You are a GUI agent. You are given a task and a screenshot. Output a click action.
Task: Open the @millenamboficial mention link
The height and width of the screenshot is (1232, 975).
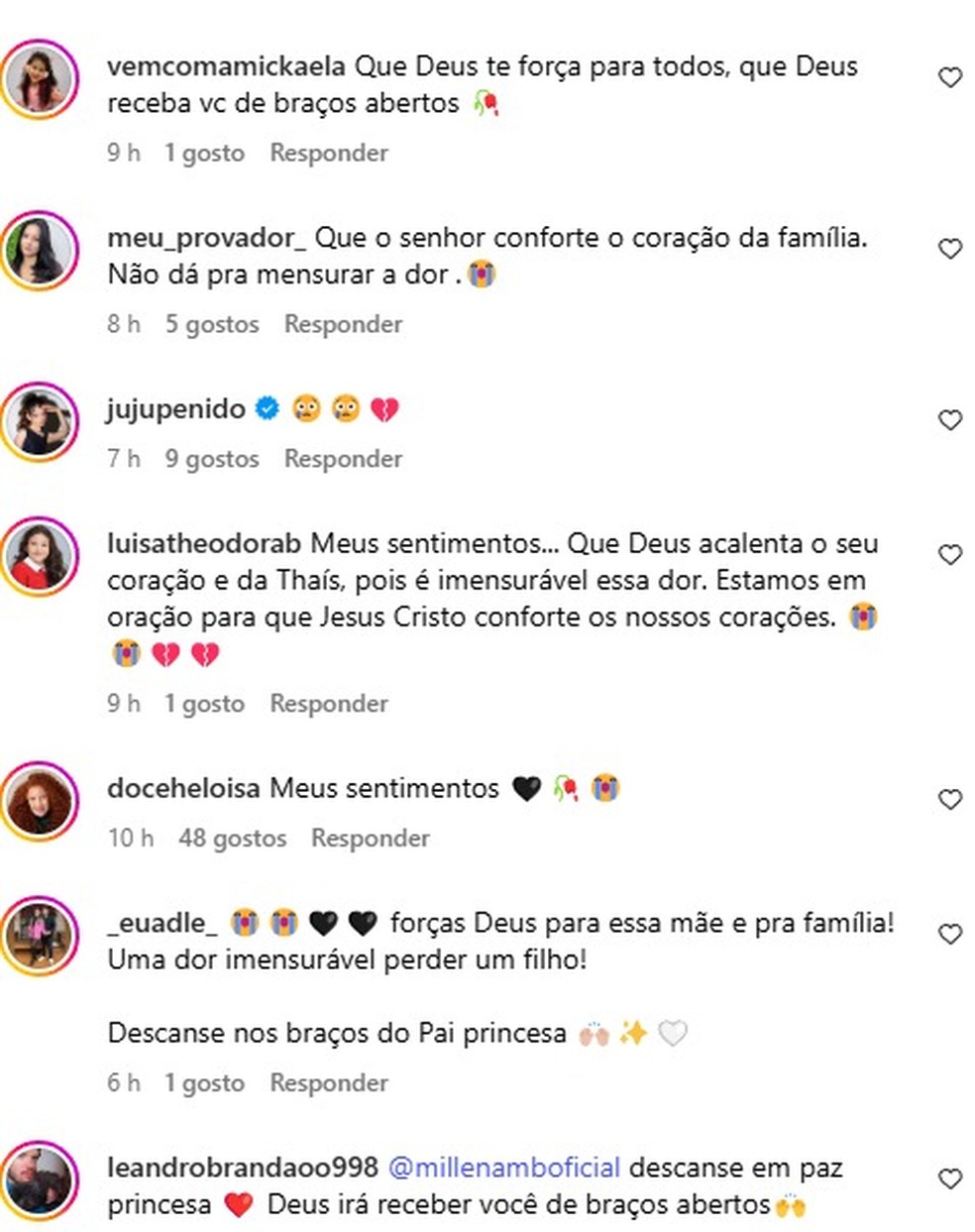pos(504,1169)
